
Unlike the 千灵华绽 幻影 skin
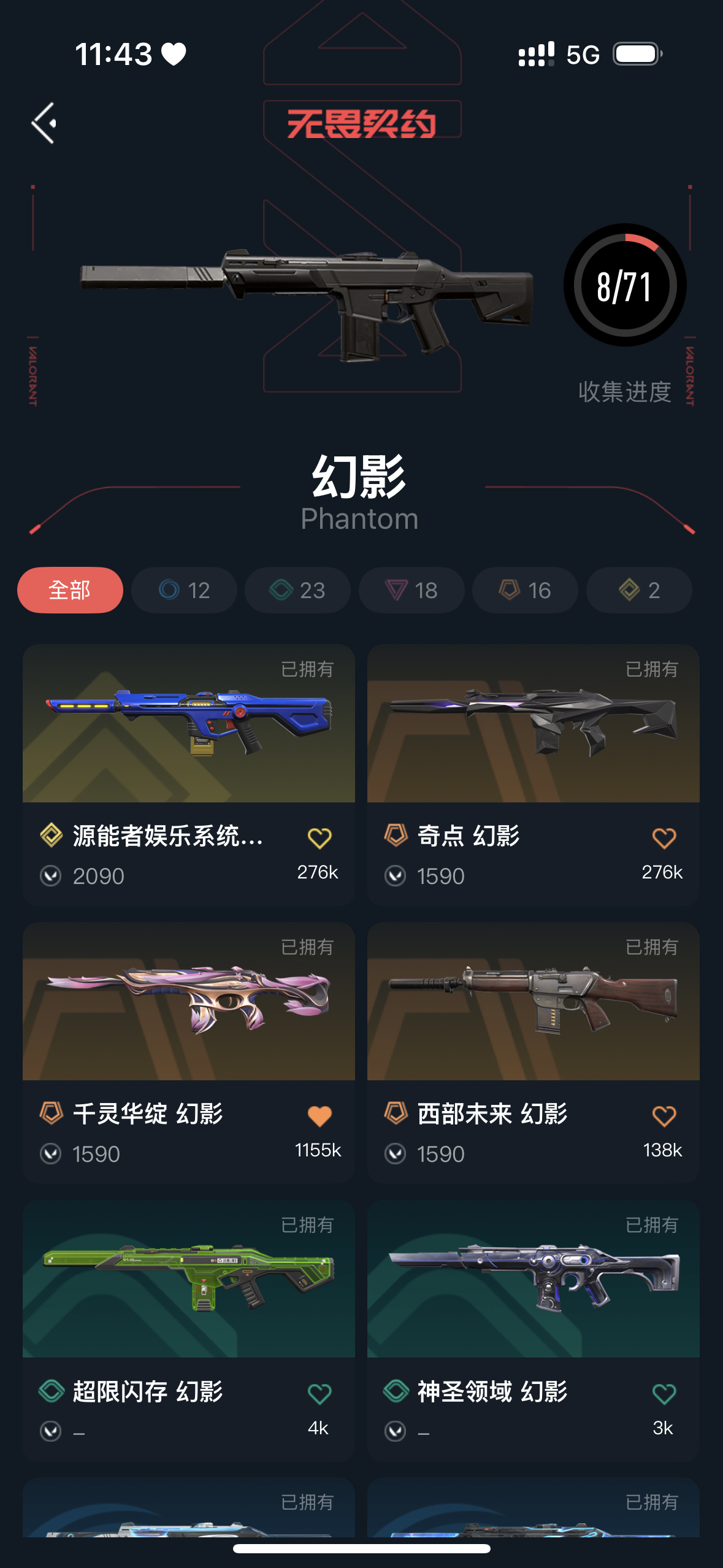[x=319, y=1116]
